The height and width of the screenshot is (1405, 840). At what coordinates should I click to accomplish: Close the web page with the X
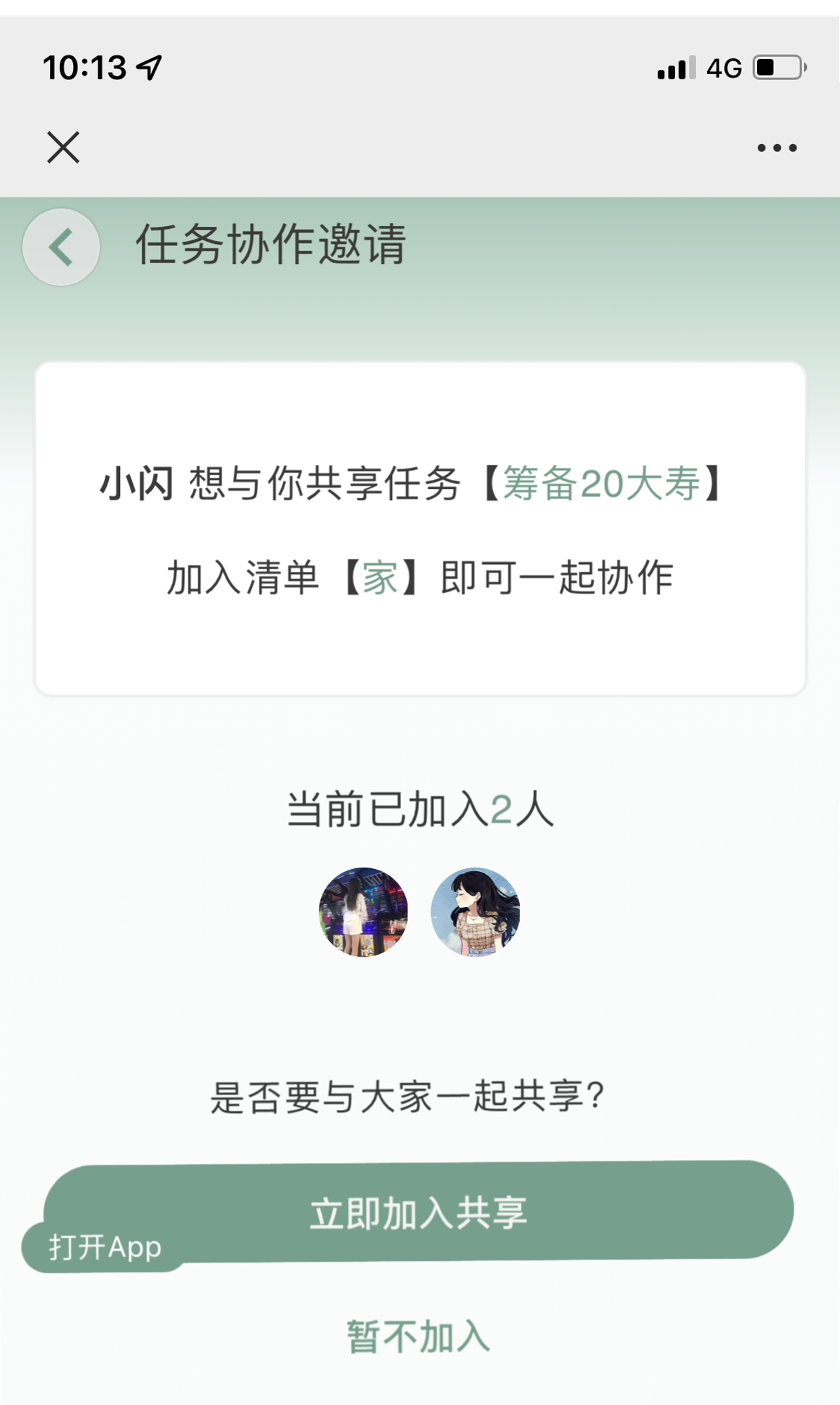[x=63, y=148]
